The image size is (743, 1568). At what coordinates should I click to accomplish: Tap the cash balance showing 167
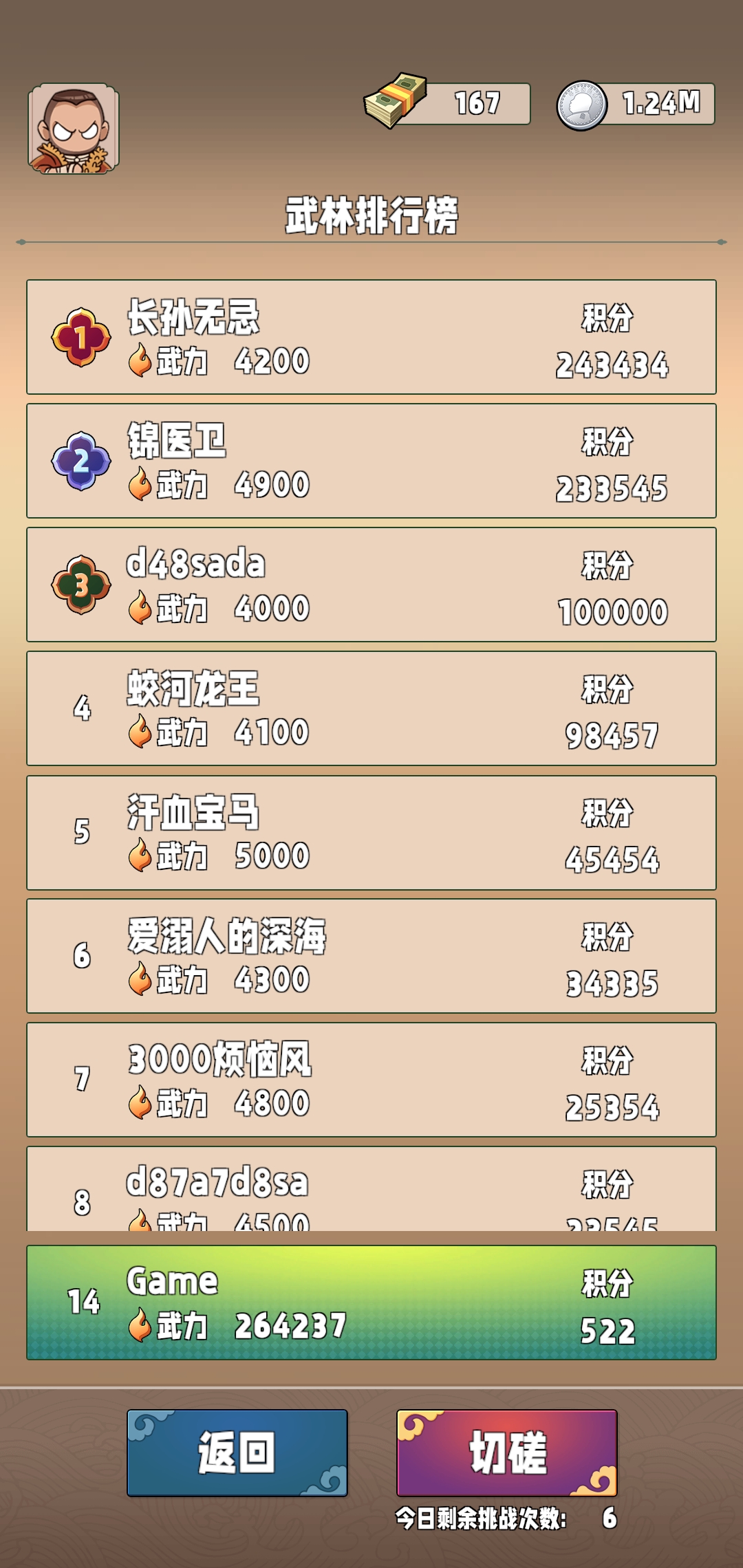click(447, 103)
